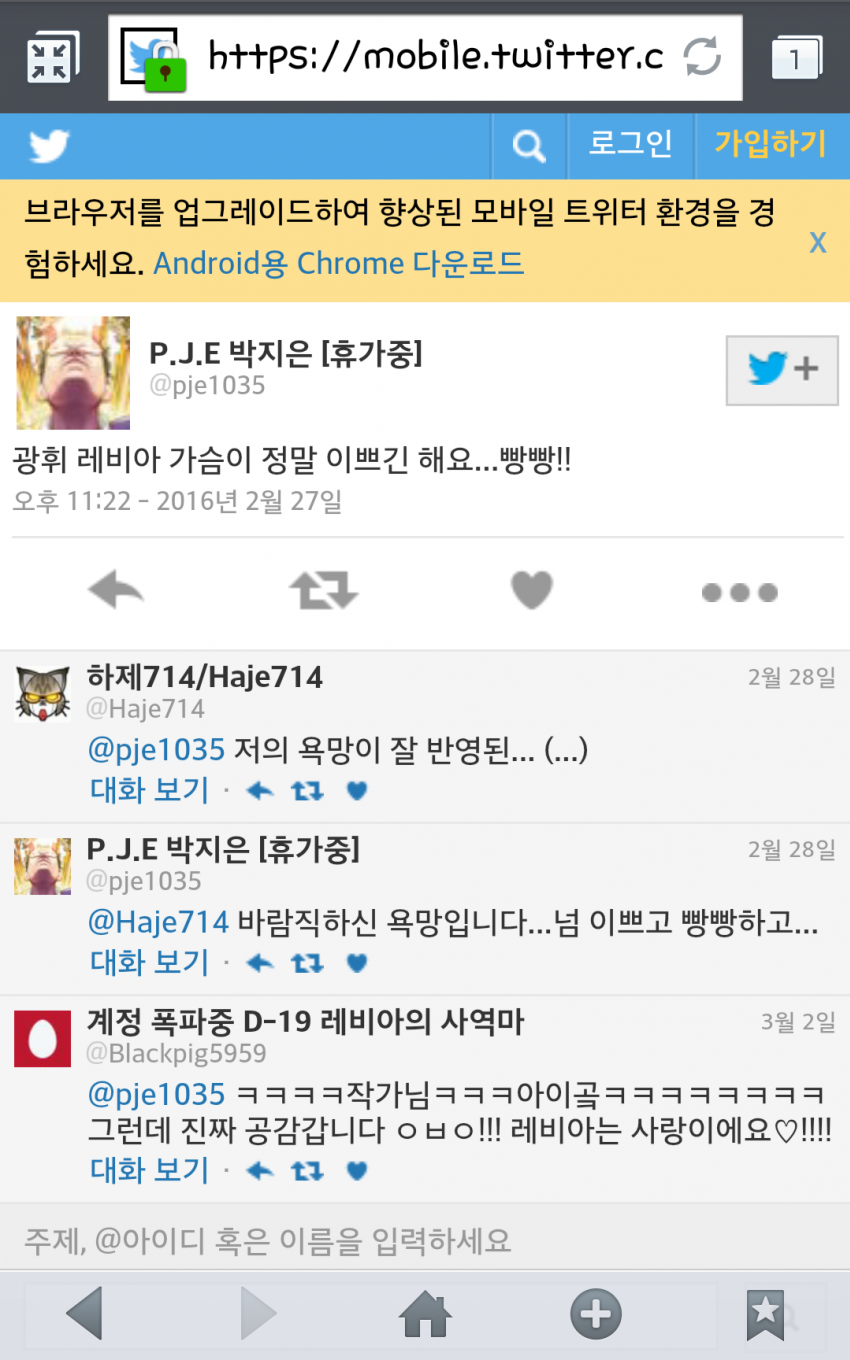Open the main tweet's more options dots
Viewport: 850px width, 1360px height.
coord(739,592)
